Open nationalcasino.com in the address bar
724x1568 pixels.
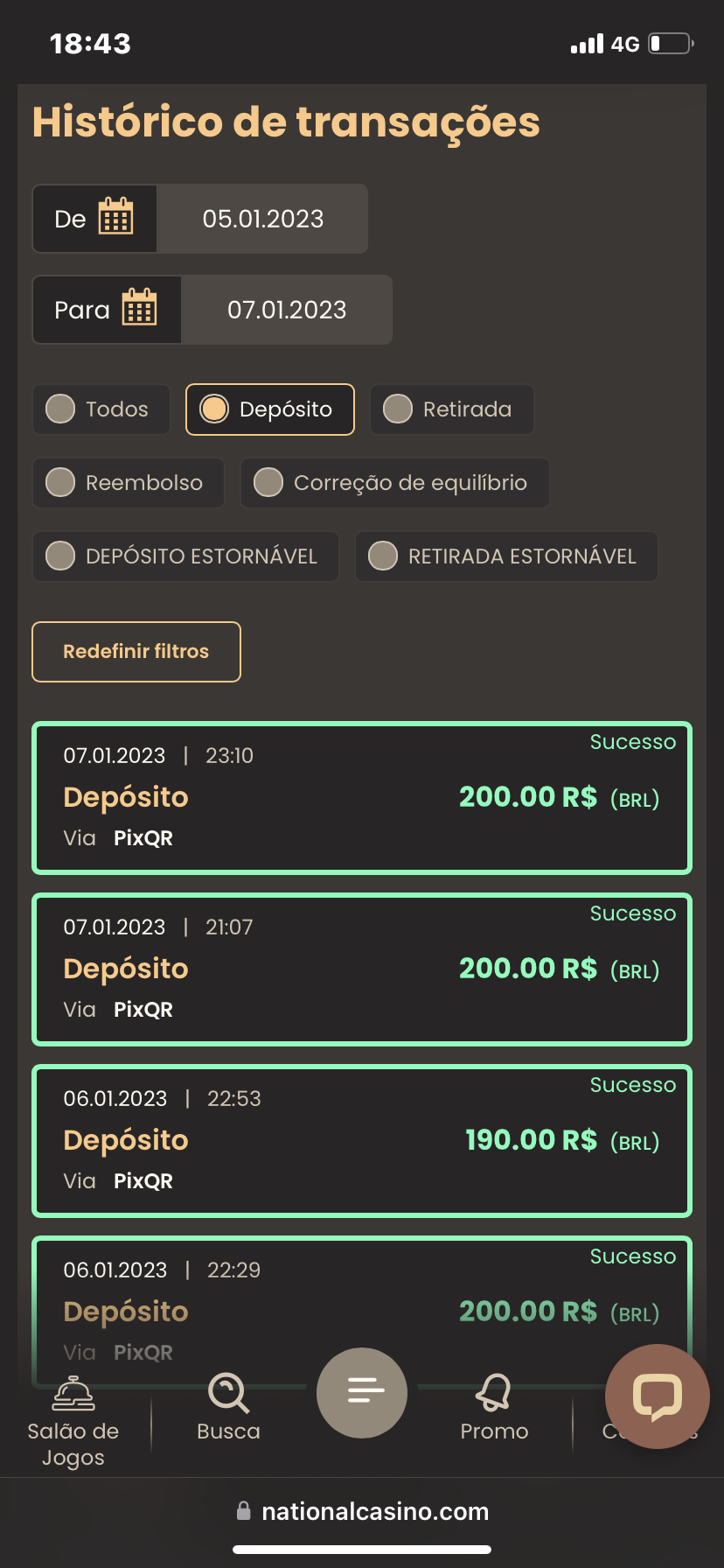pos(374,1510)
